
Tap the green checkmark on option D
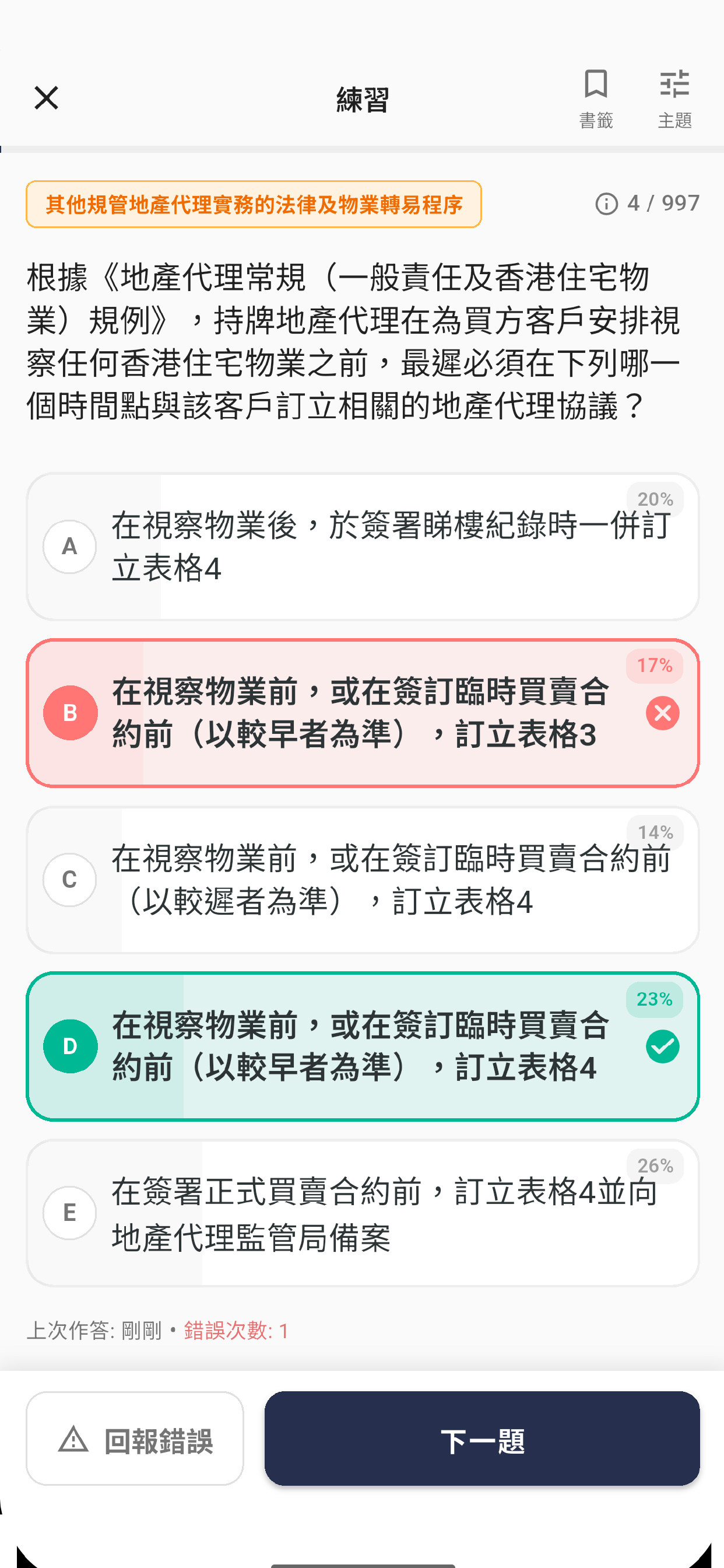click(x=663, y=1045)
